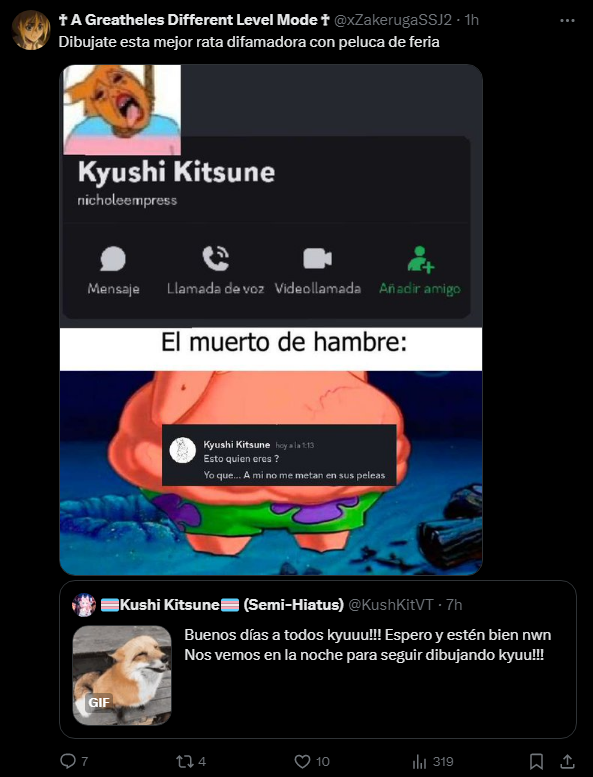Like this tweet
The height and width of the screenshot is (777, 593).
click(x=312, y=761)
